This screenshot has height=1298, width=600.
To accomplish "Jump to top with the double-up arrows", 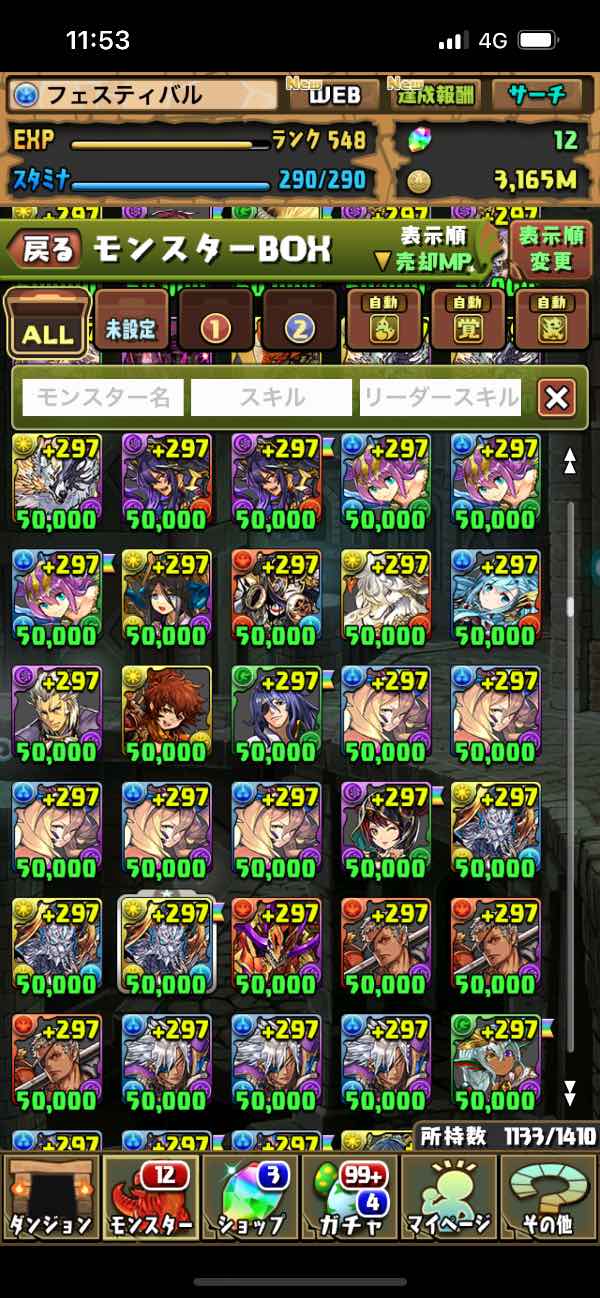I will (570, 461).
